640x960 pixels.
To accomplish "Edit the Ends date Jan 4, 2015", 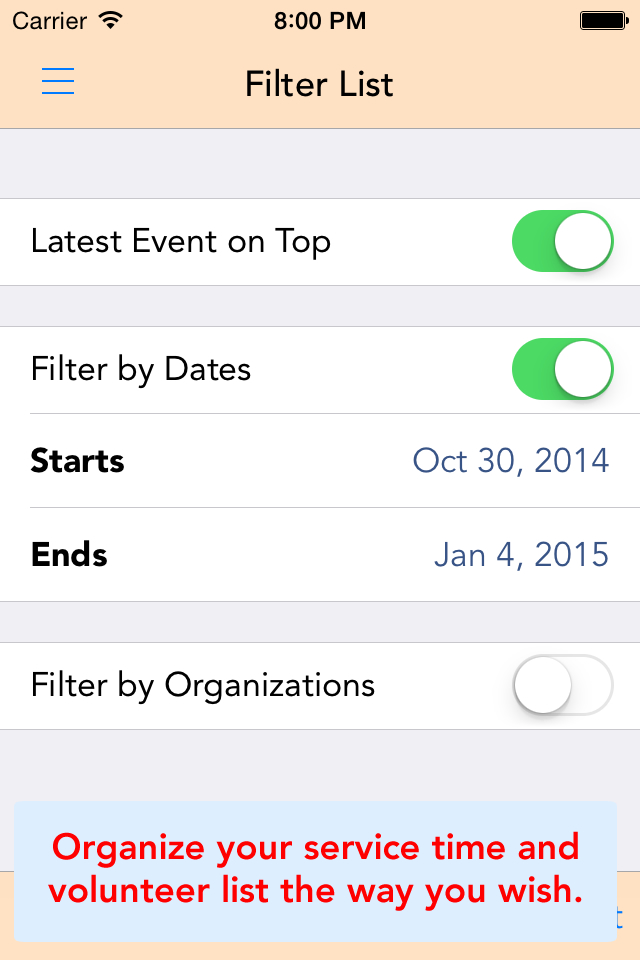I will [520, 554].
